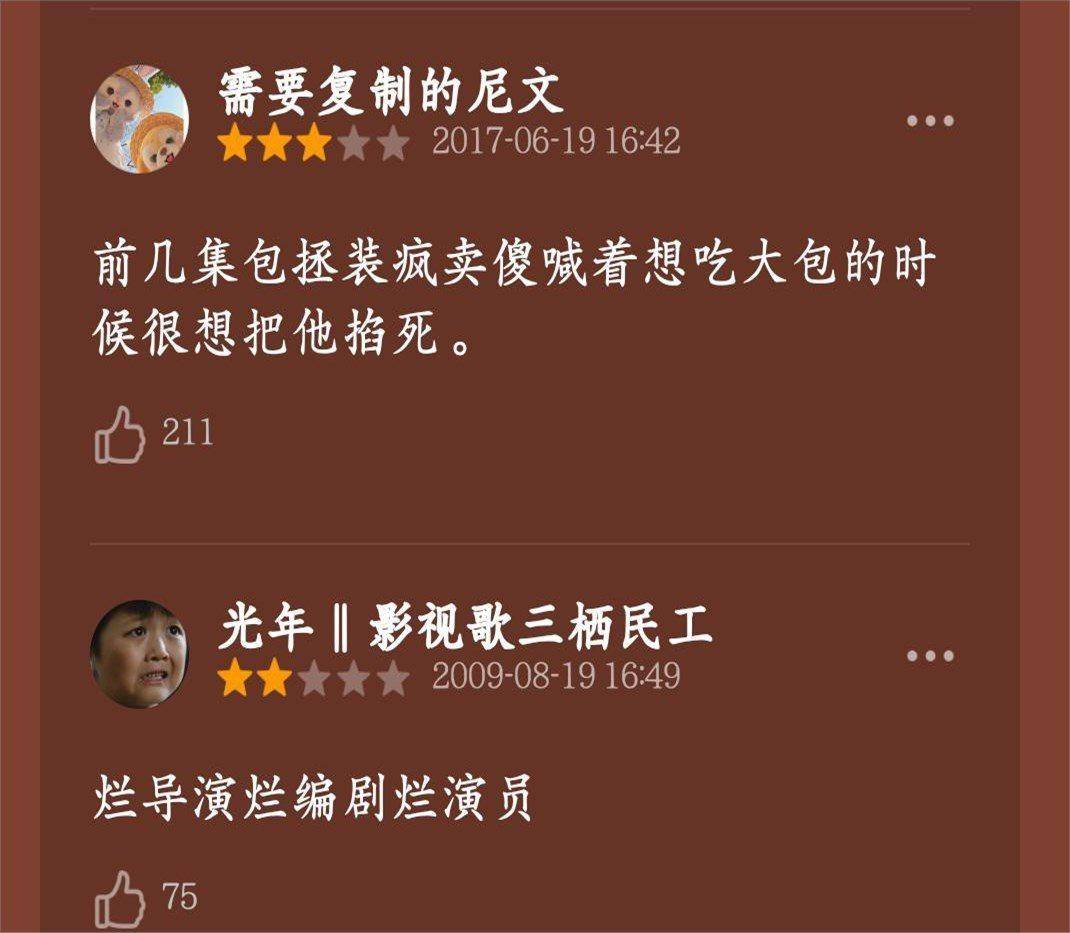Open profile picture of 需要复制的尼文
The image size is (1070, 933).
pyautogui.click(x=139, y=119)
